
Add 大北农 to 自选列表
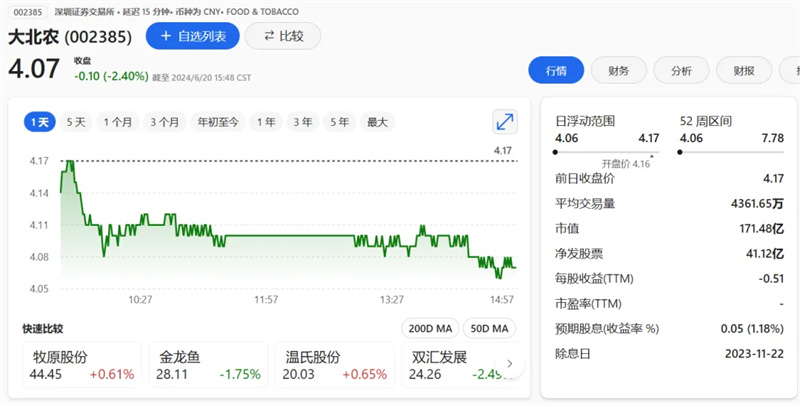[192, 36]
